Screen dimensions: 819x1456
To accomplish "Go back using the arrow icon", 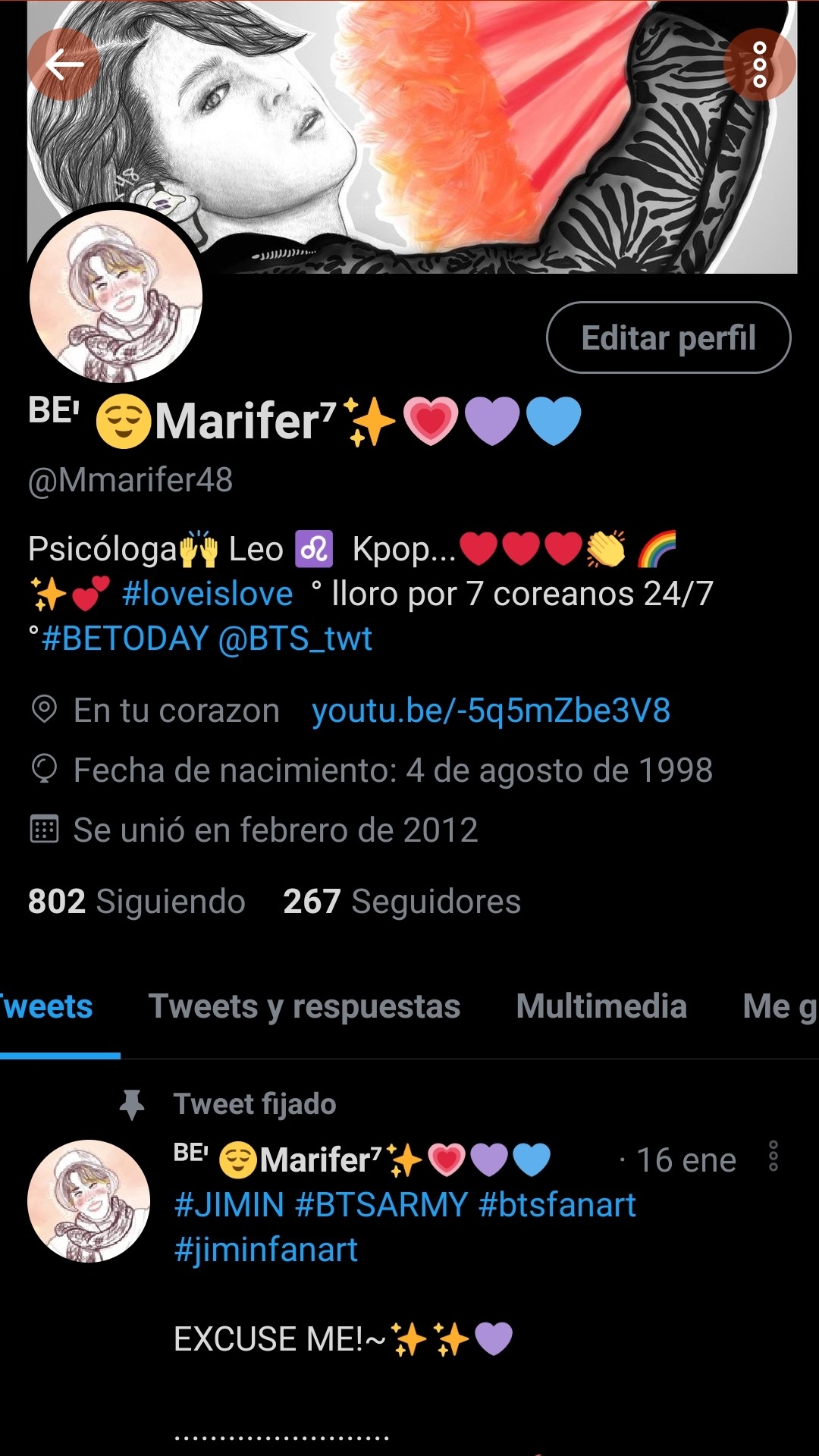I will (x=64, y=65).
